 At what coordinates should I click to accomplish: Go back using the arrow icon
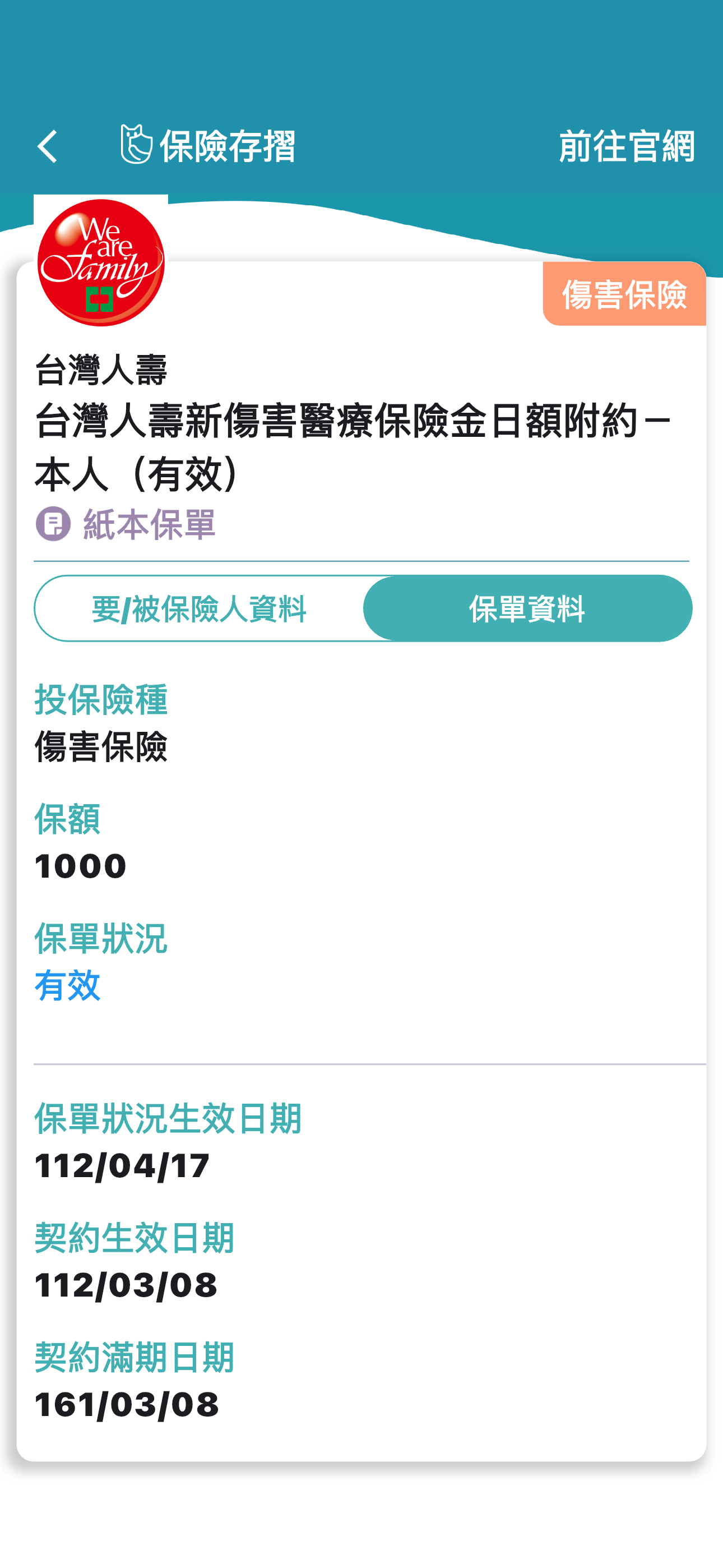coord(48,146)
